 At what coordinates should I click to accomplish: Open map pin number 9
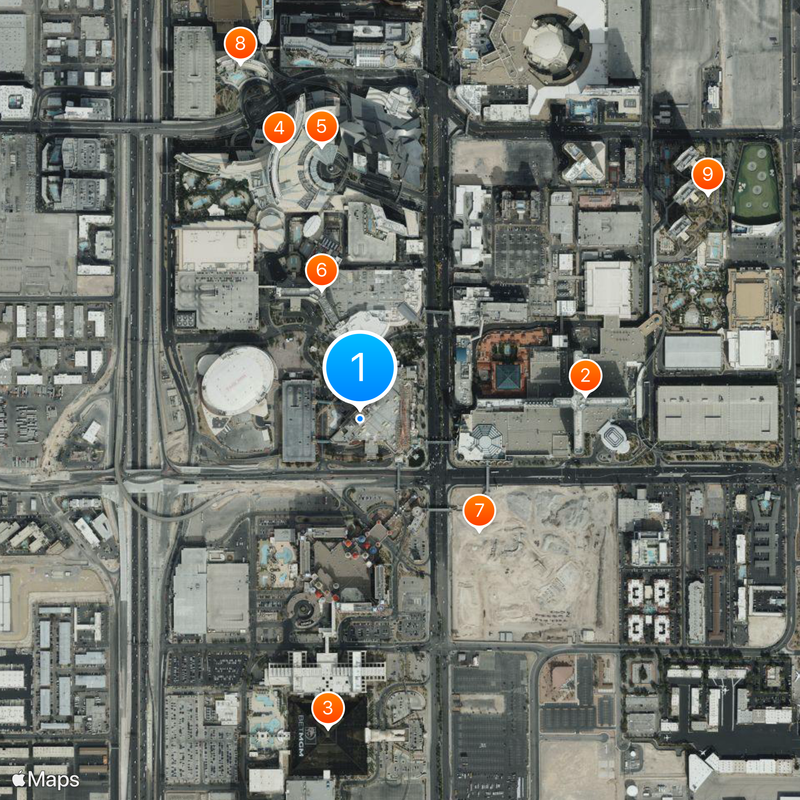tap(707, 175)
